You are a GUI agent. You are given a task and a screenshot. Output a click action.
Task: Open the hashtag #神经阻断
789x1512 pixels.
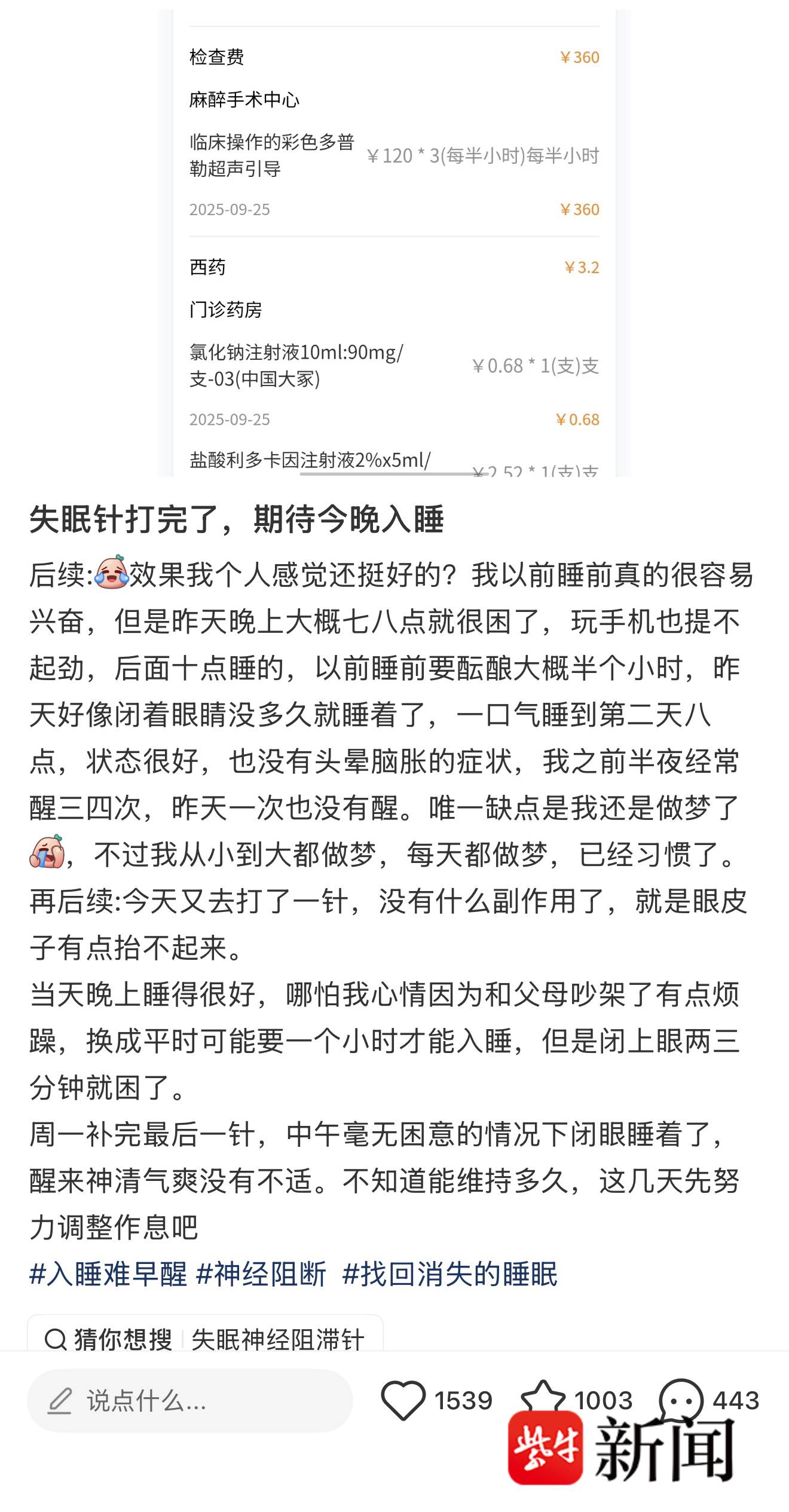[x=261, y=1274]
